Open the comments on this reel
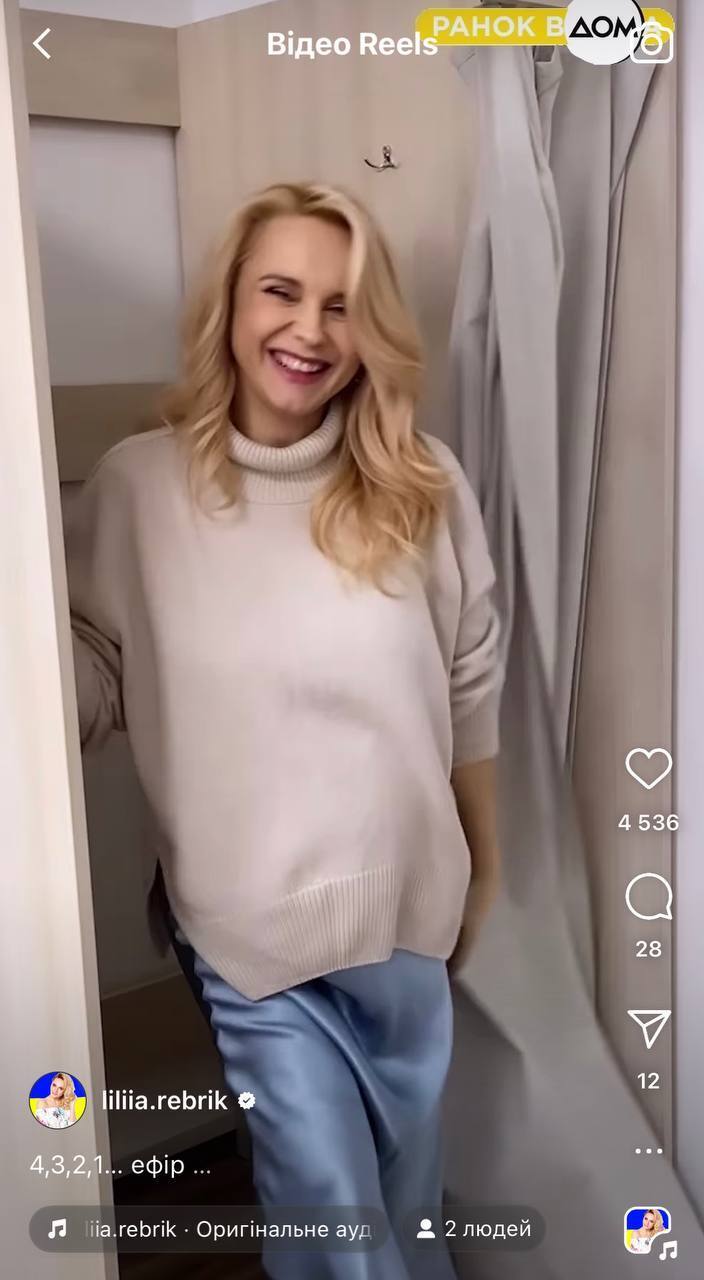704x1280 pixels. (648, 896)
